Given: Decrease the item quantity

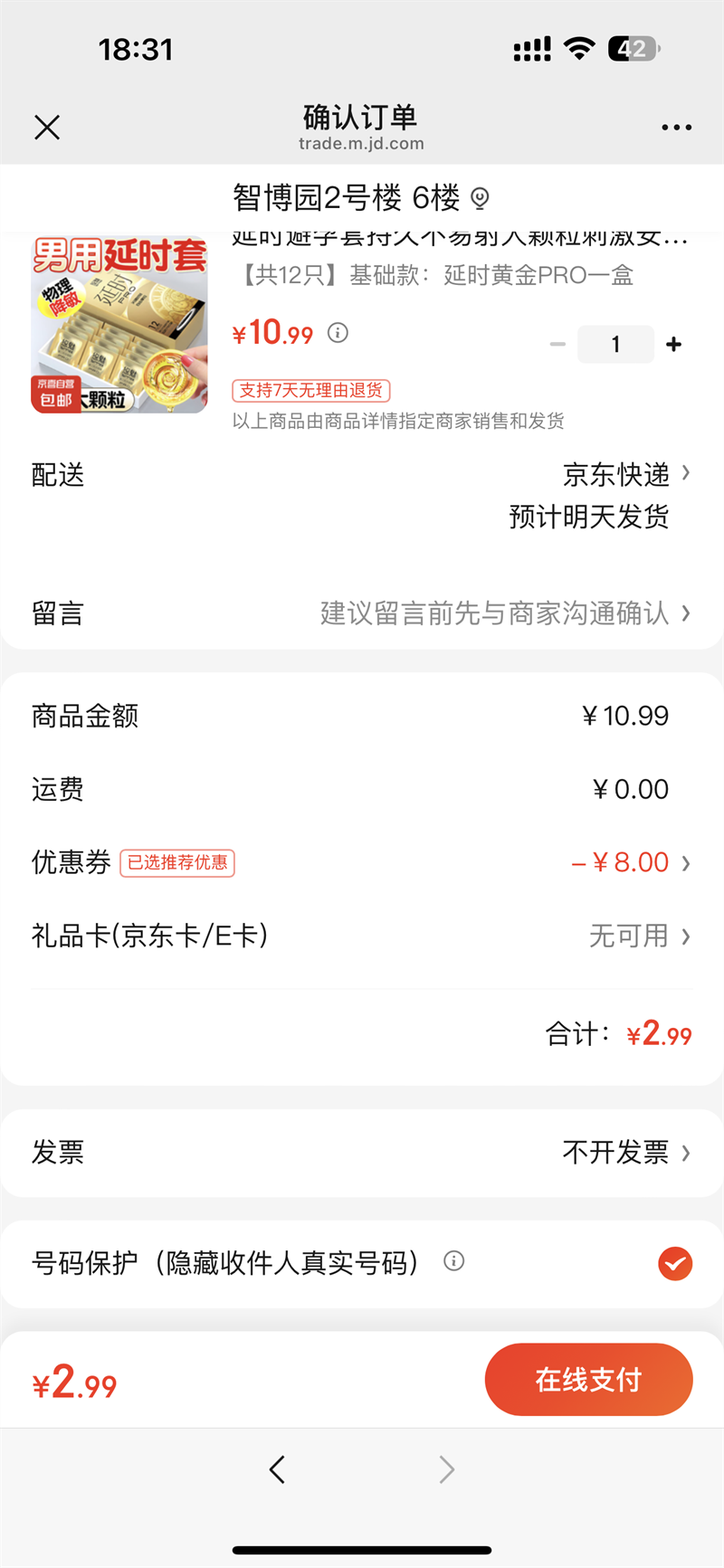Looking at the screenshot, I should [557, 345].
